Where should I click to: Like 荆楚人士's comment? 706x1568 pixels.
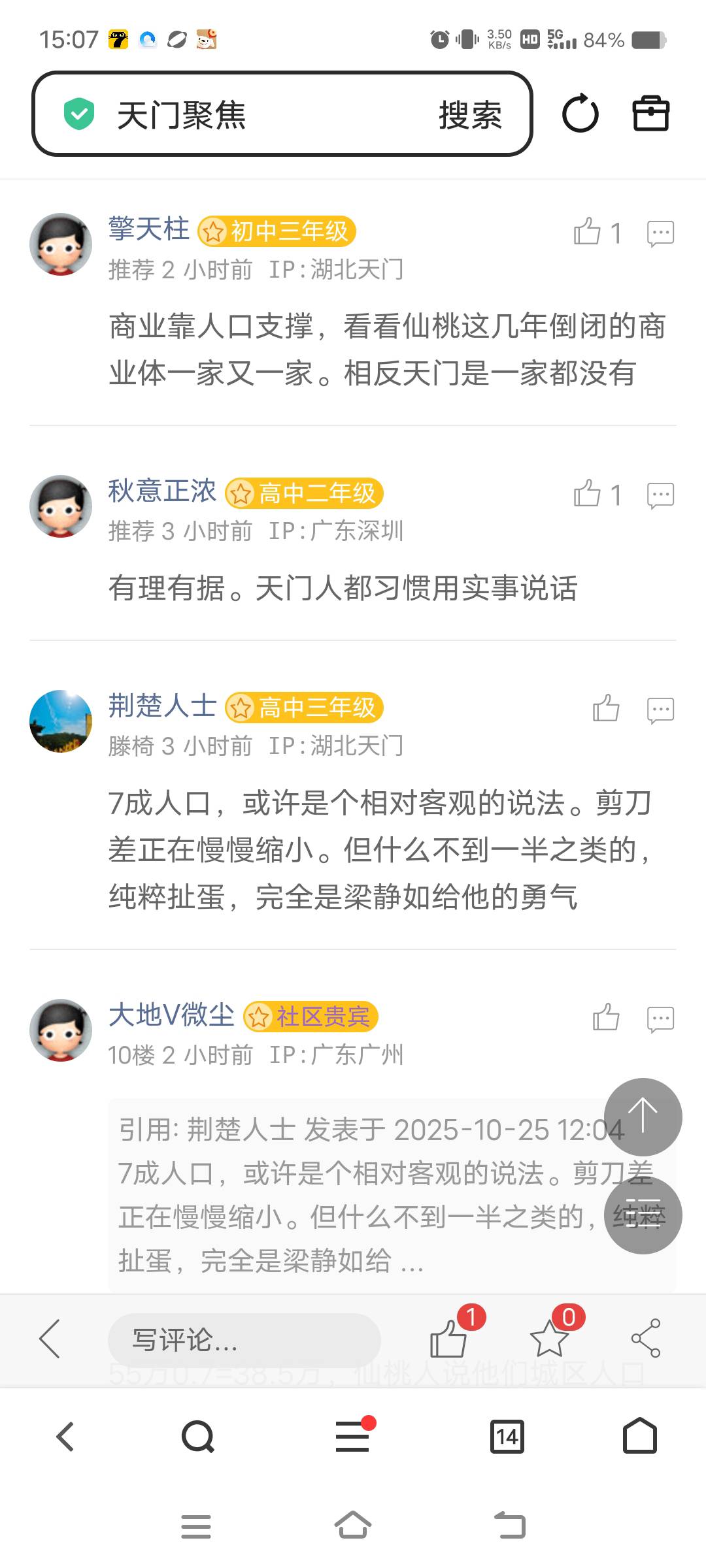(606, 709)
